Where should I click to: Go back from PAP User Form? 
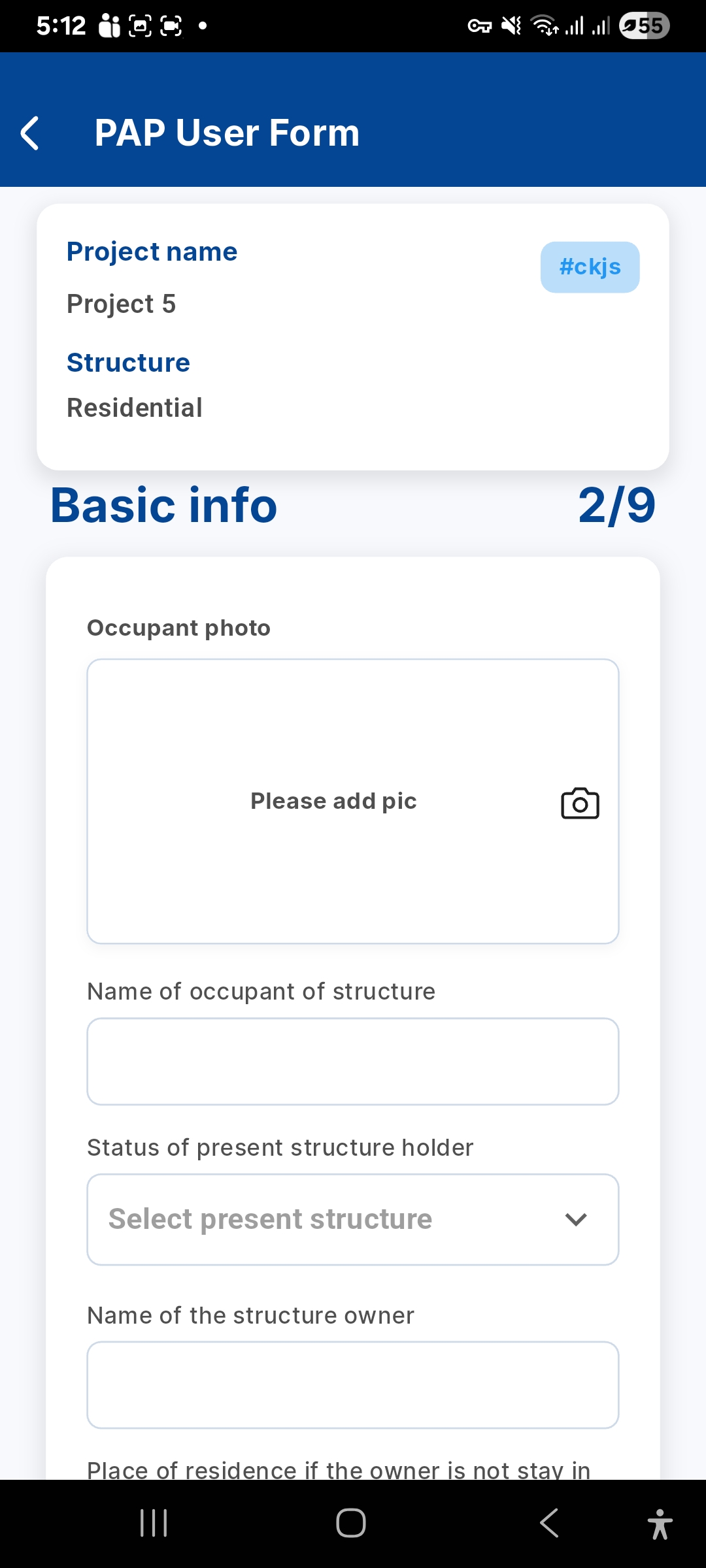[30, 133]
